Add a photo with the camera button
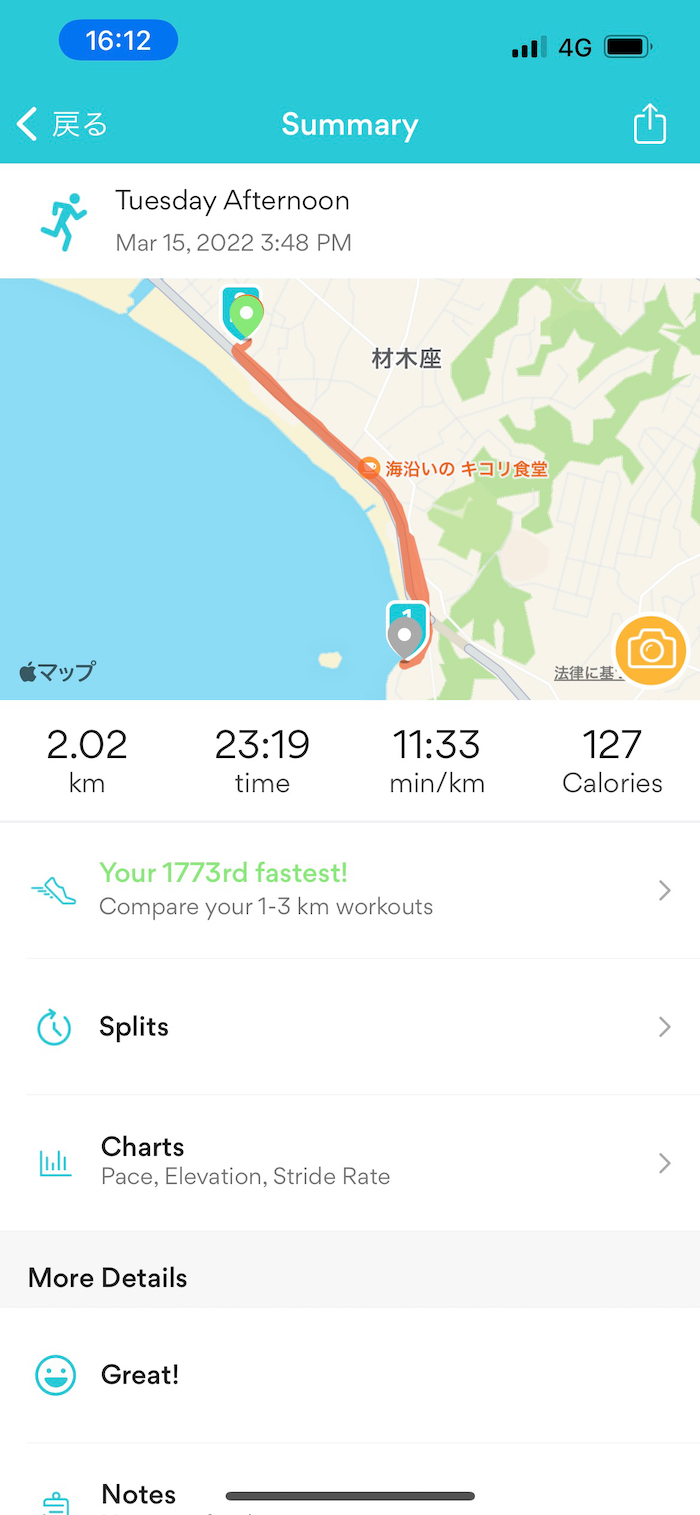700x1515 pixels. (651, 651)
